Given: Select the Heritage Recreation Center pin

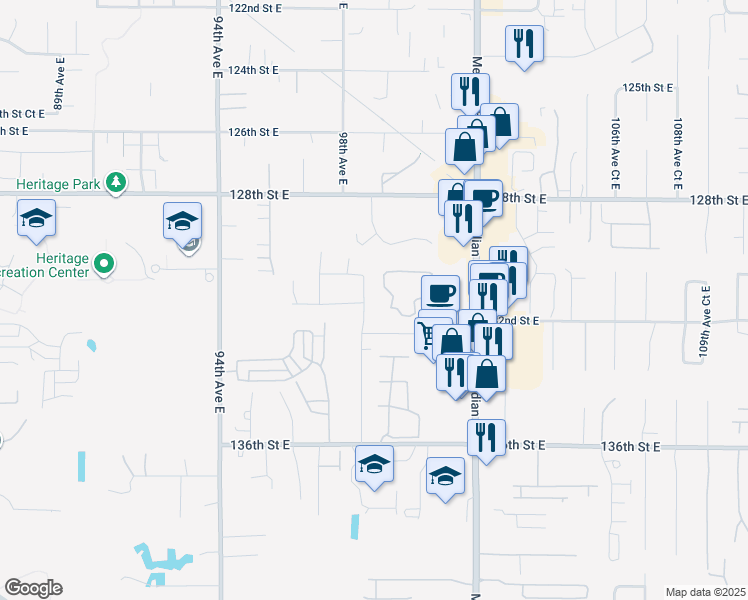Looking at the screenshot, I should 105,264.
